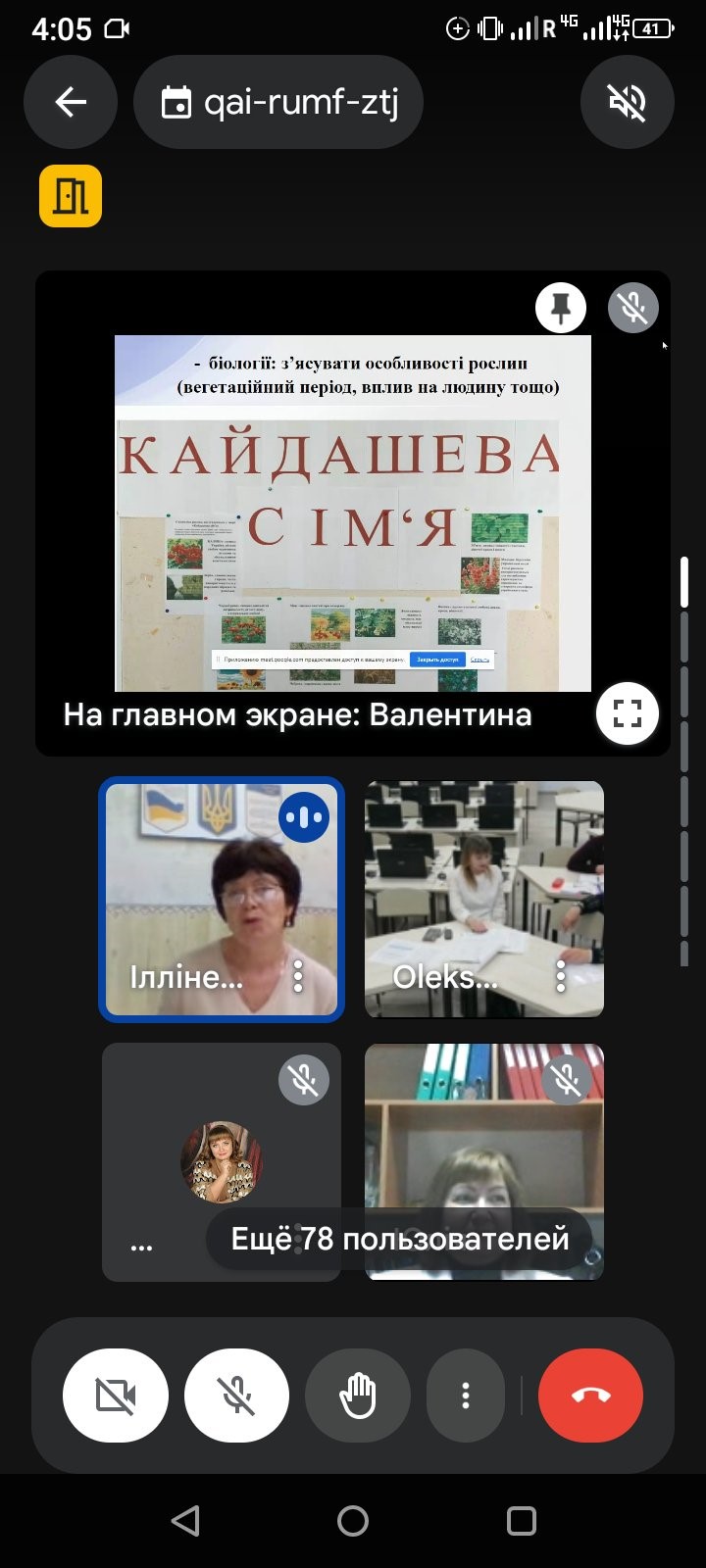The image size is (706, 1568).
Task: Unpin Валентина's presentation tile
Action: 561,309
